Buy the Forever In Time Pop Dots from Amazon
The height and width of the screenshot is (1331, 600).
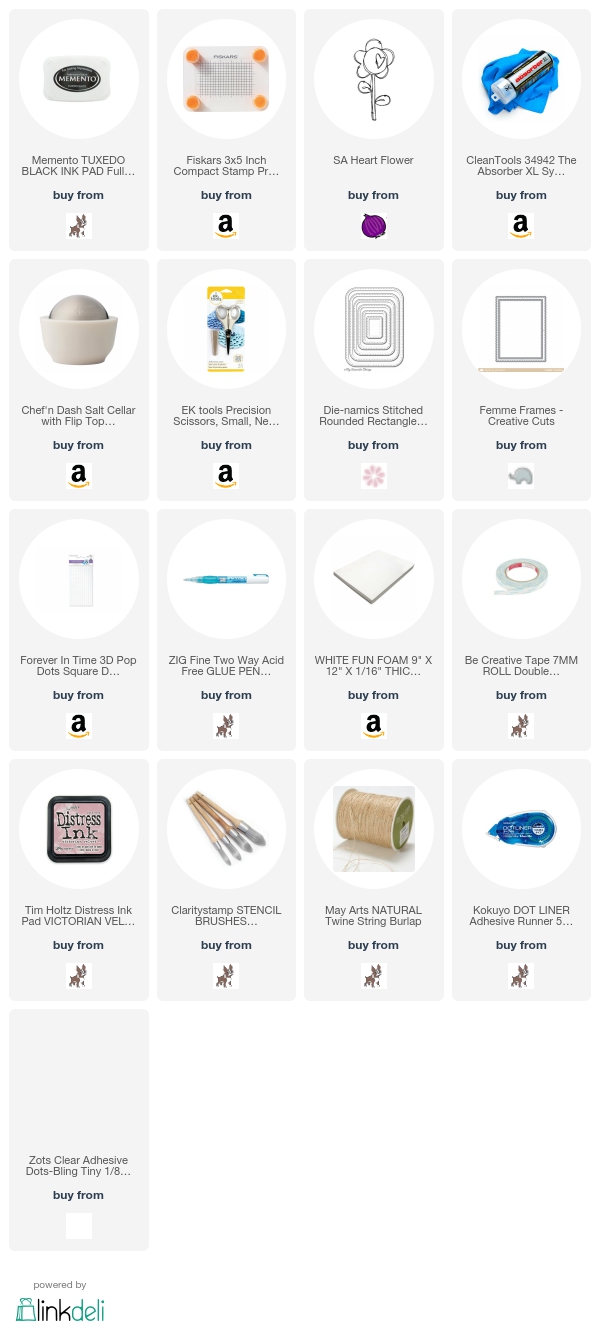coord(78,726)
